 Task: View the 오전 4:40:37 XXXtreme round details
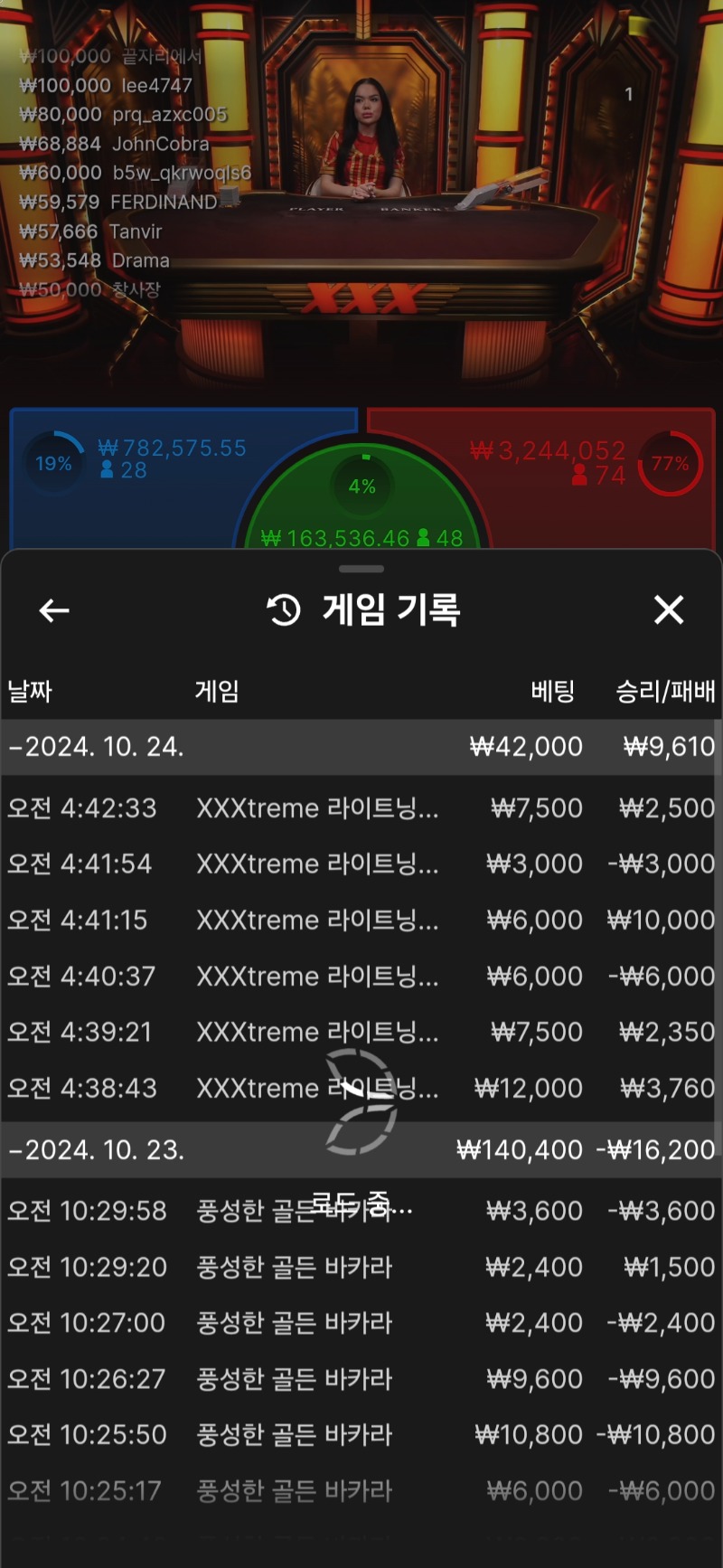click(x=360, y=976)
